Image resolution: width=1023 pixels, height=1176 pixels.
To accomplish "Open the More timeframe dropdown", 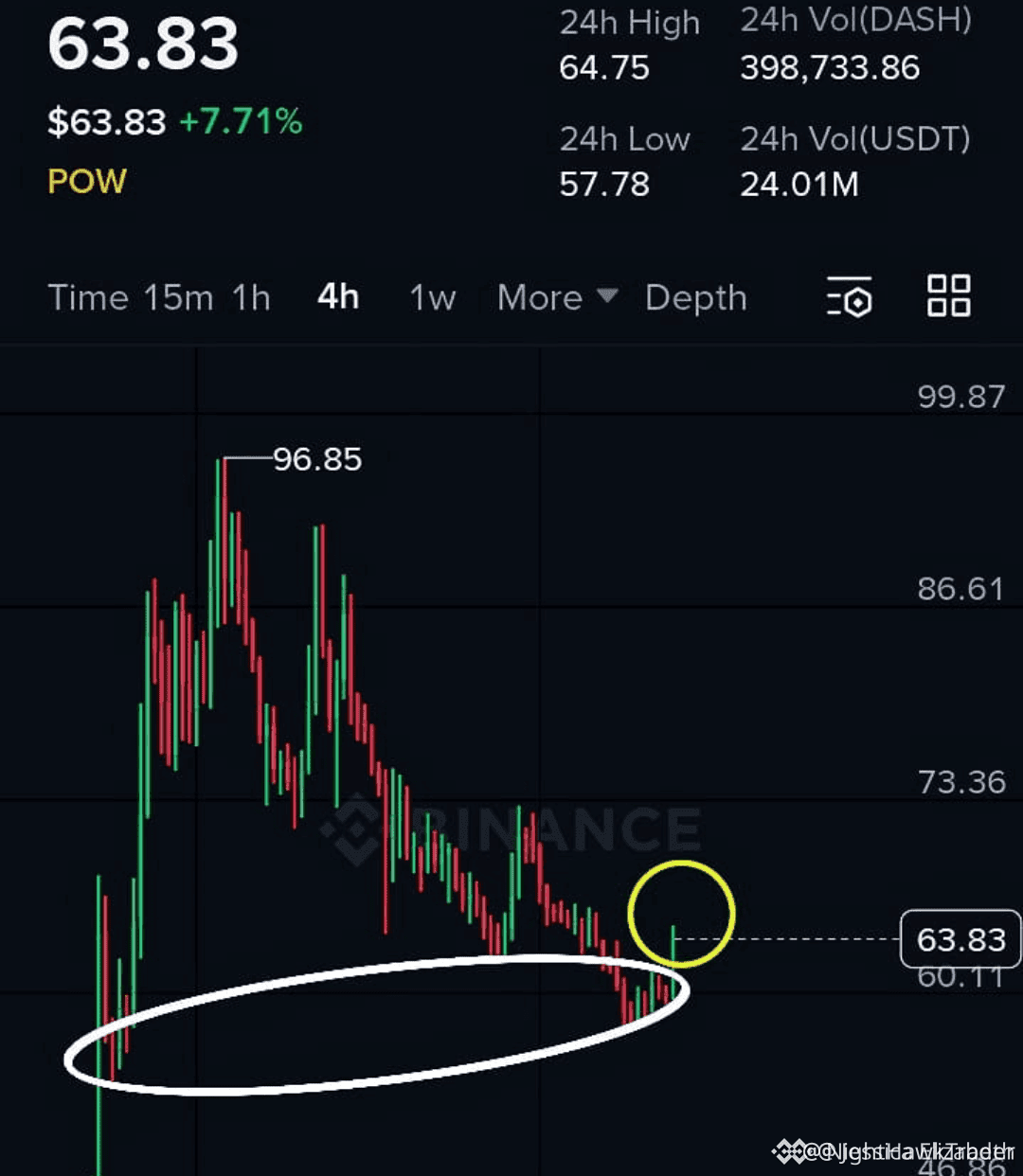I will pyautogui.click(x=540, y=297).
